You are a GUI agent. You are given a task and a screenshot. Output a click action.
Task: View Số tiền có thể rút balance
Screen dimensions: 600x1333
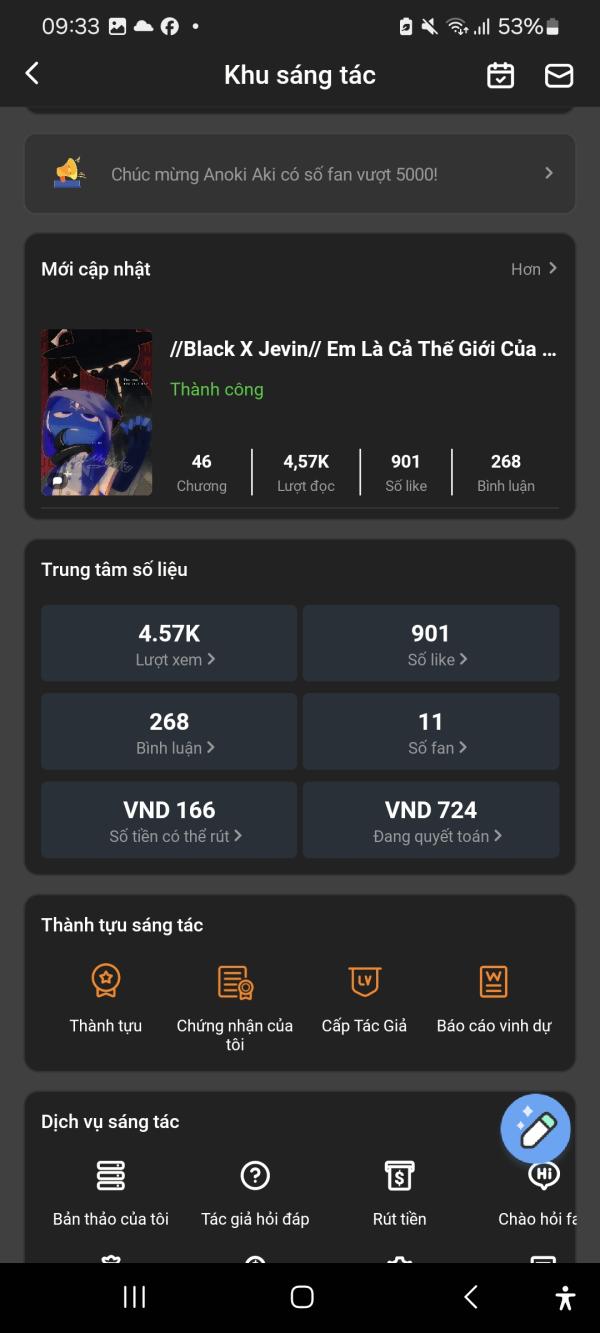pos(169,820)
